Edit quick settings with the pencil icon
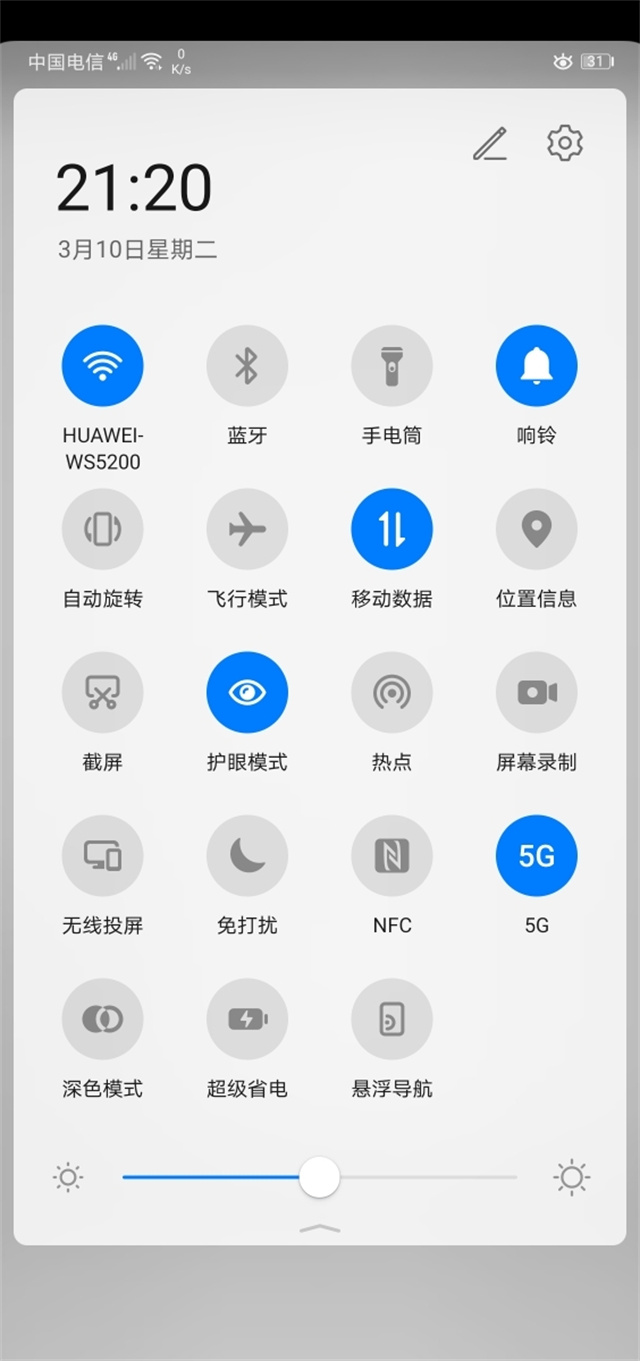Viewport: 640px width, 1361px height. (490, 144)
